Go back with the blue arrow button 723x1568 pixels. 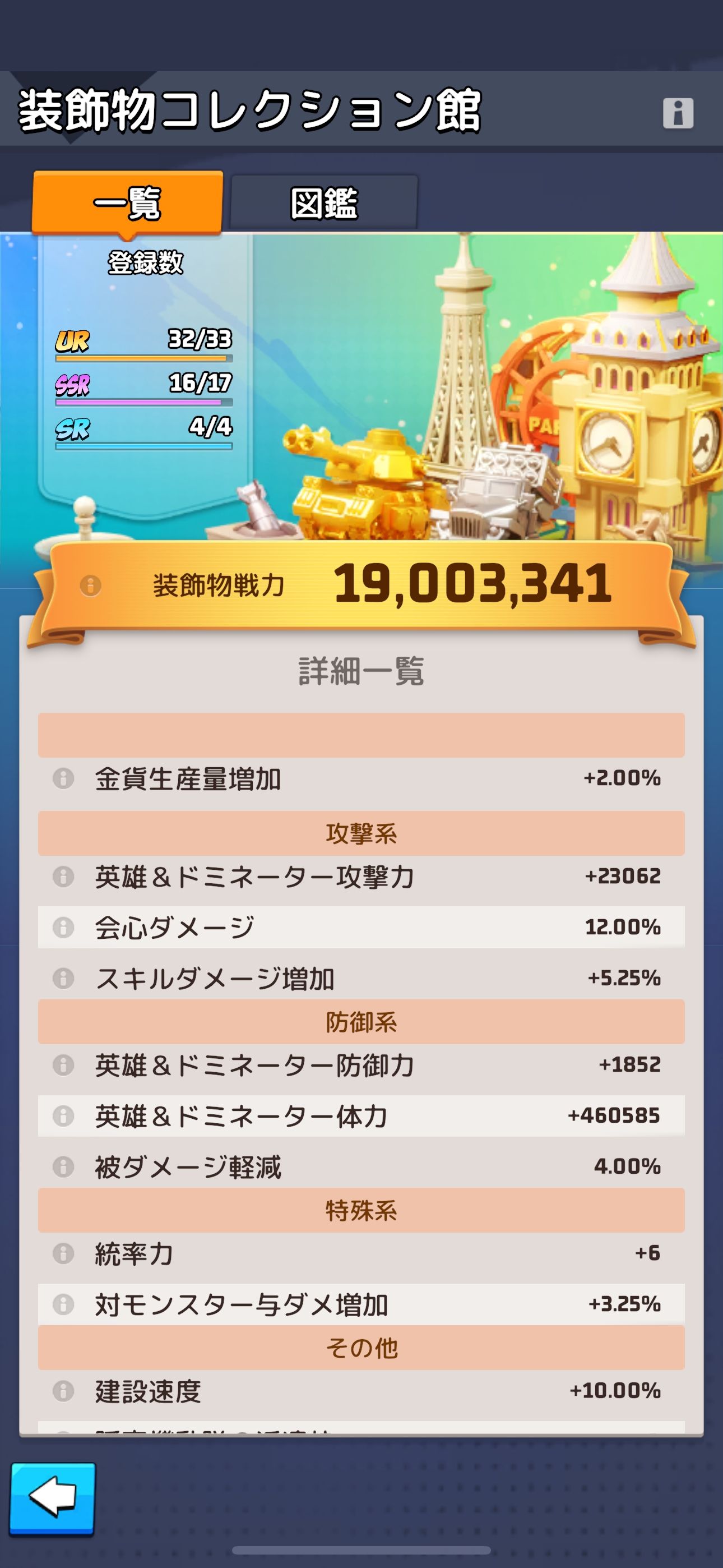tap(53, 1498)
